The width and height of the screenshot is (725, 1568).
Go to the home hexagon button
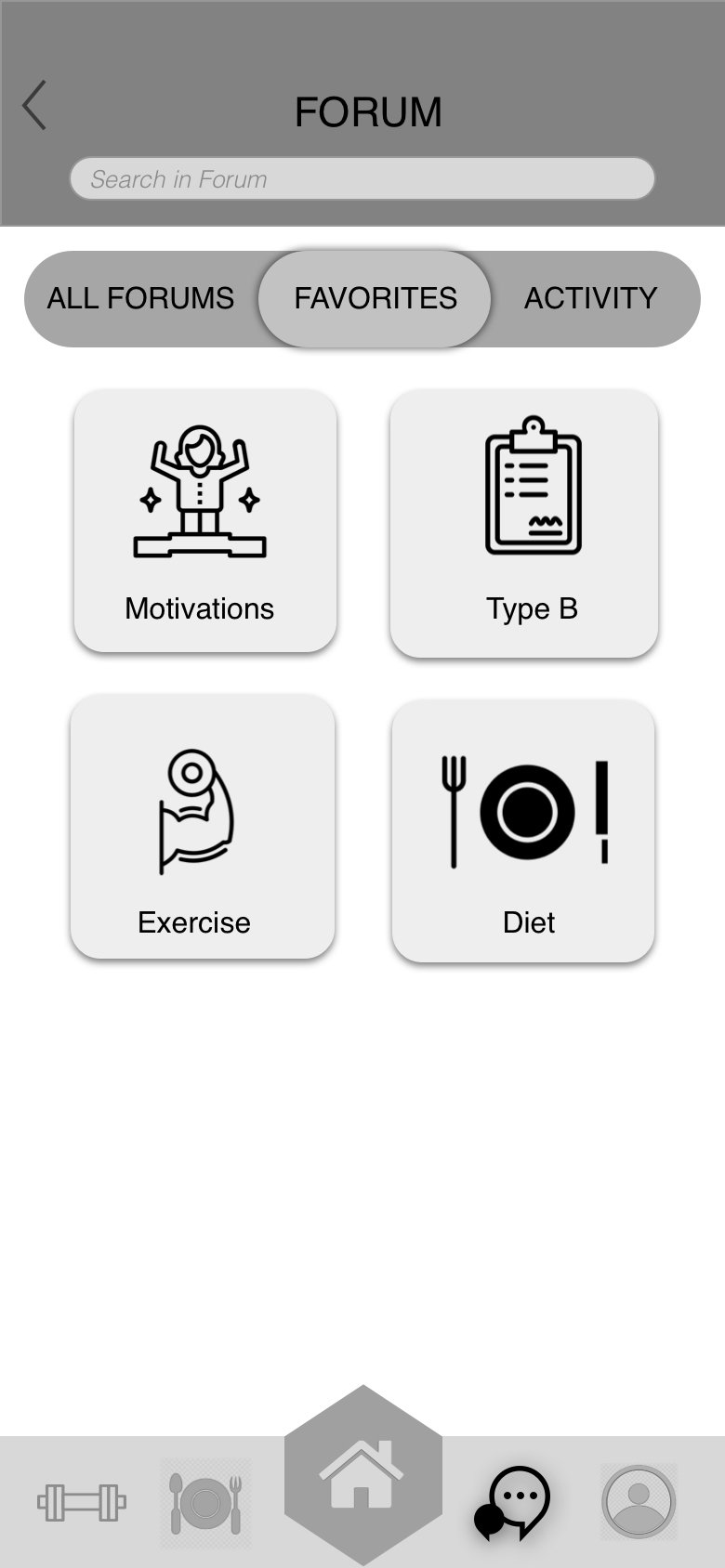[x=363, y=1475]
